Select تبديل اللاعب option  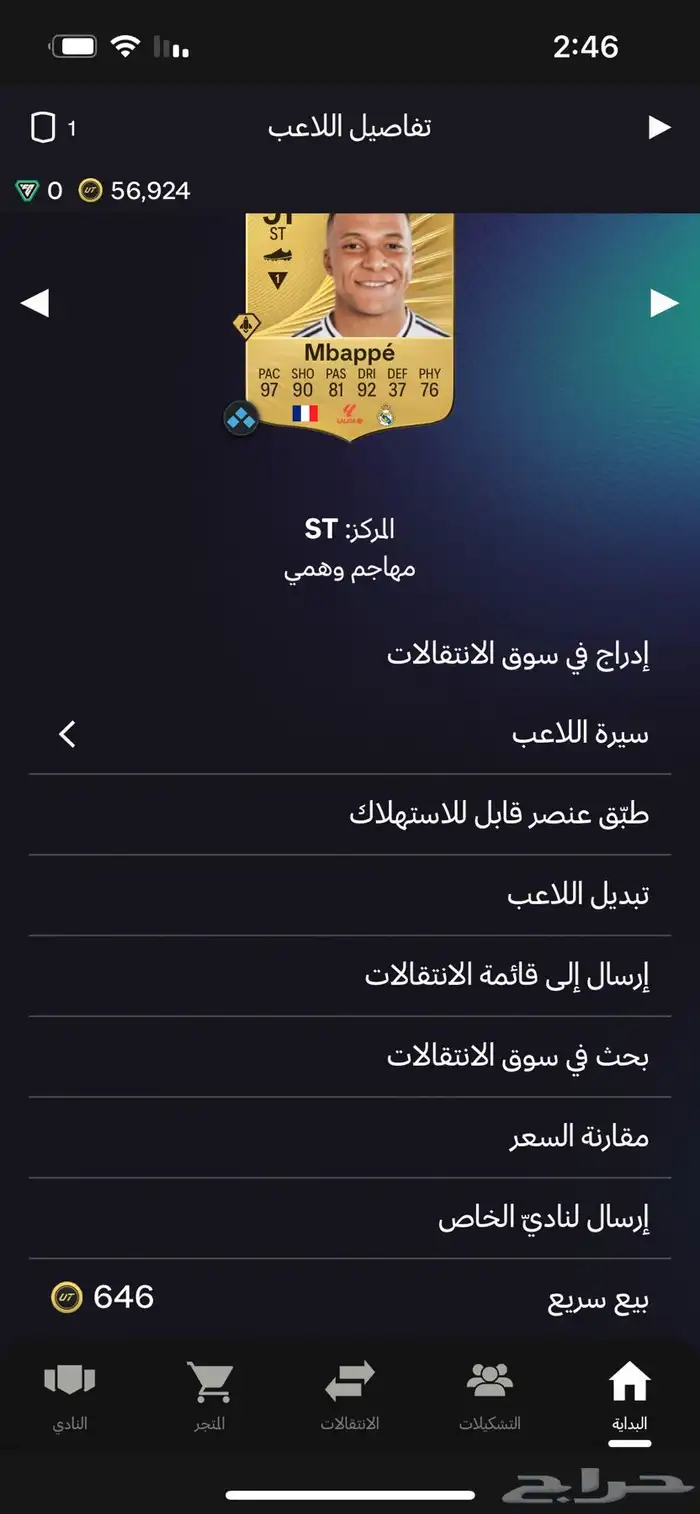(x=350, y=895)
